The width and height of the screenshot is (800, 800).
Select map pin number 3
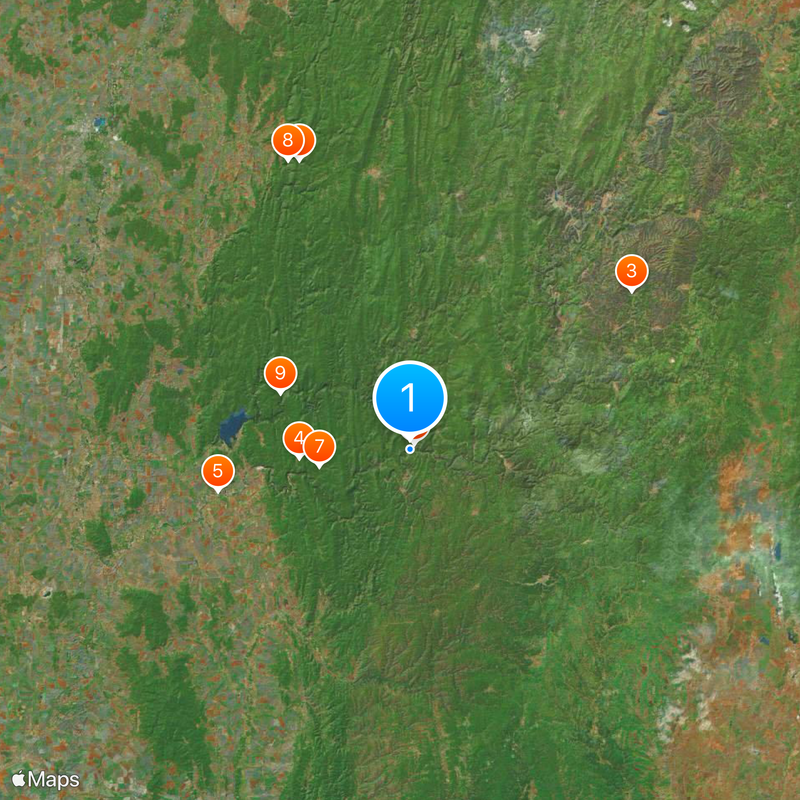[x=631, y=271]
